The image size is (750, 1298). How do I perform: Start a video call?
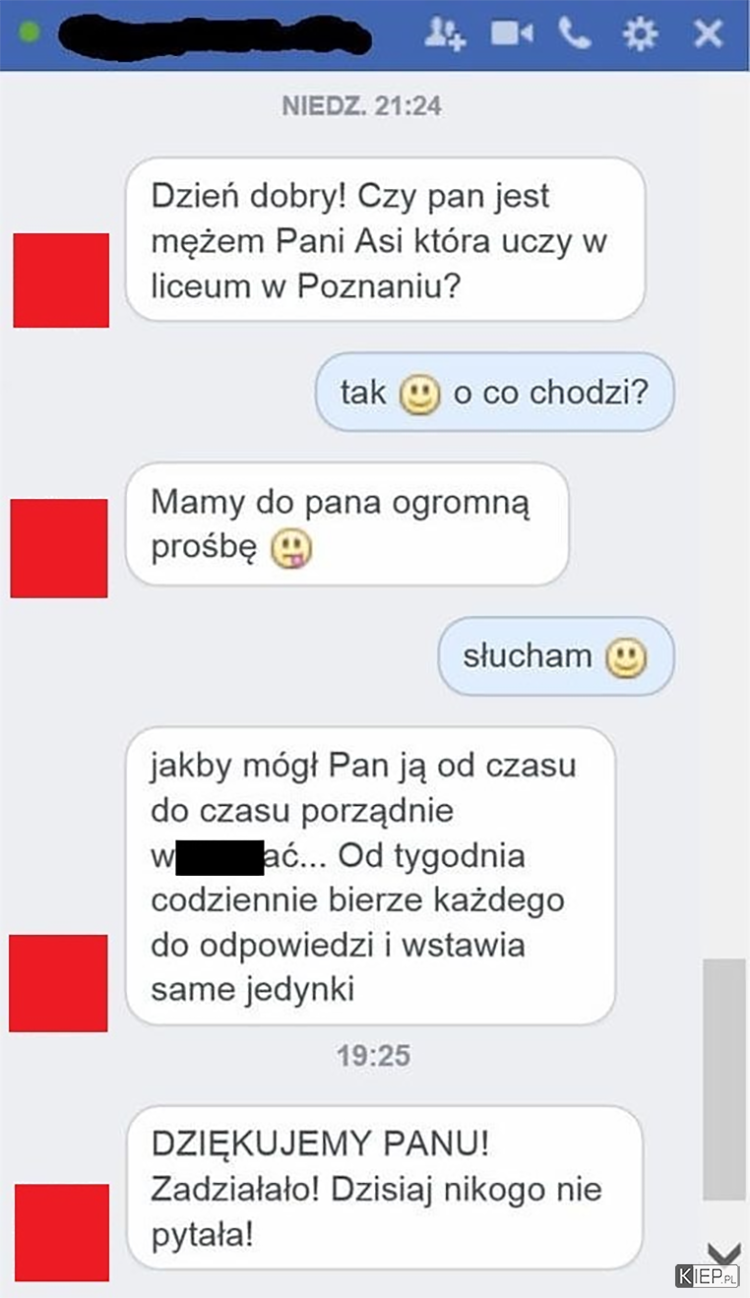click(x=512, y=35)
